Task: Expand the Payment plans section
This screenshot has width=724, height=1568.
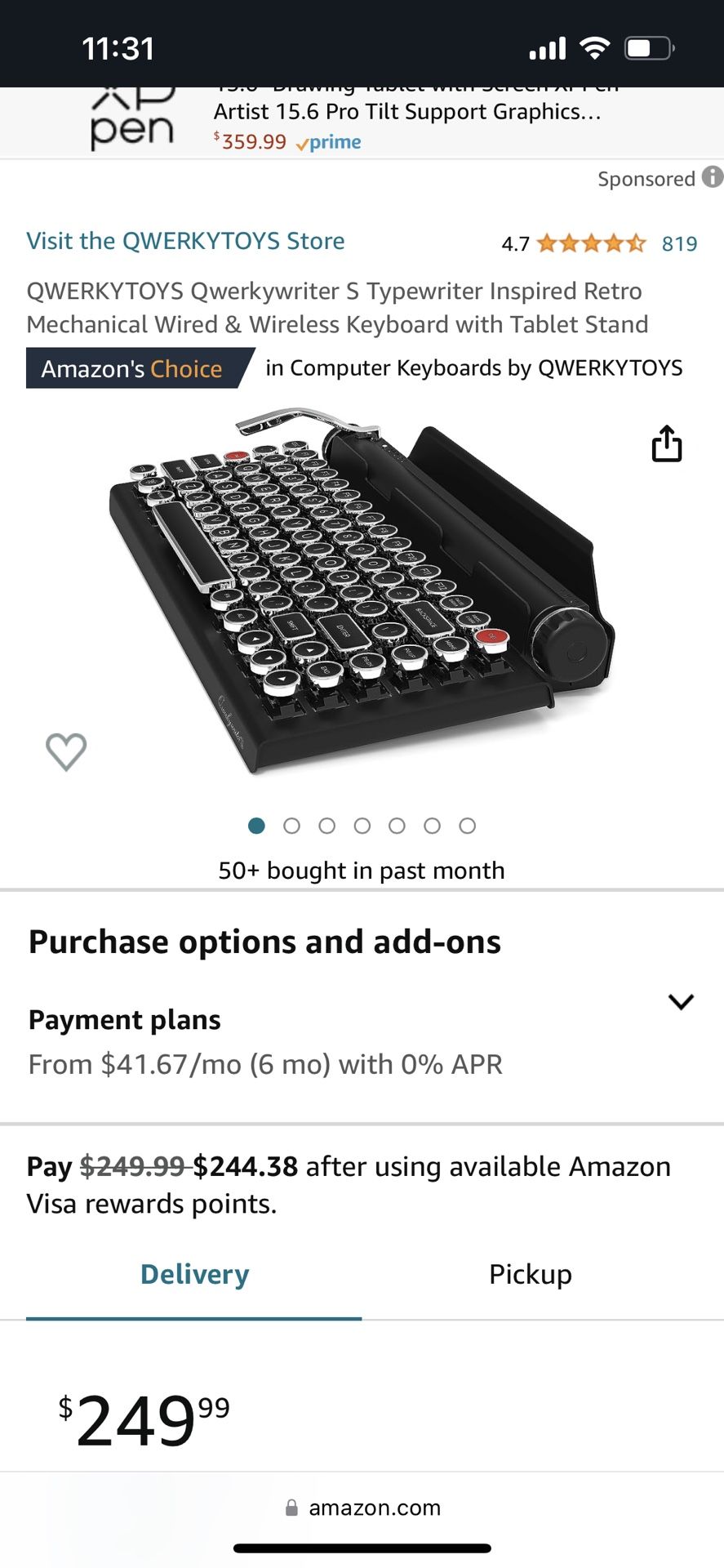Action: coord(681,1002)
